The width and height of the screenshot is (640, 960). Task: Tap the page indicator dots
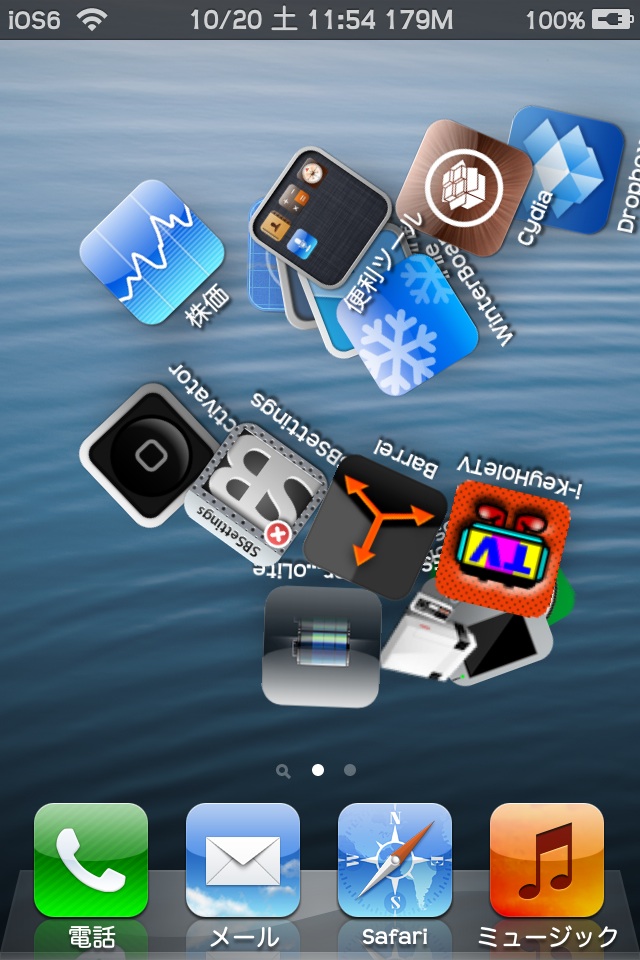pos(318,770)
